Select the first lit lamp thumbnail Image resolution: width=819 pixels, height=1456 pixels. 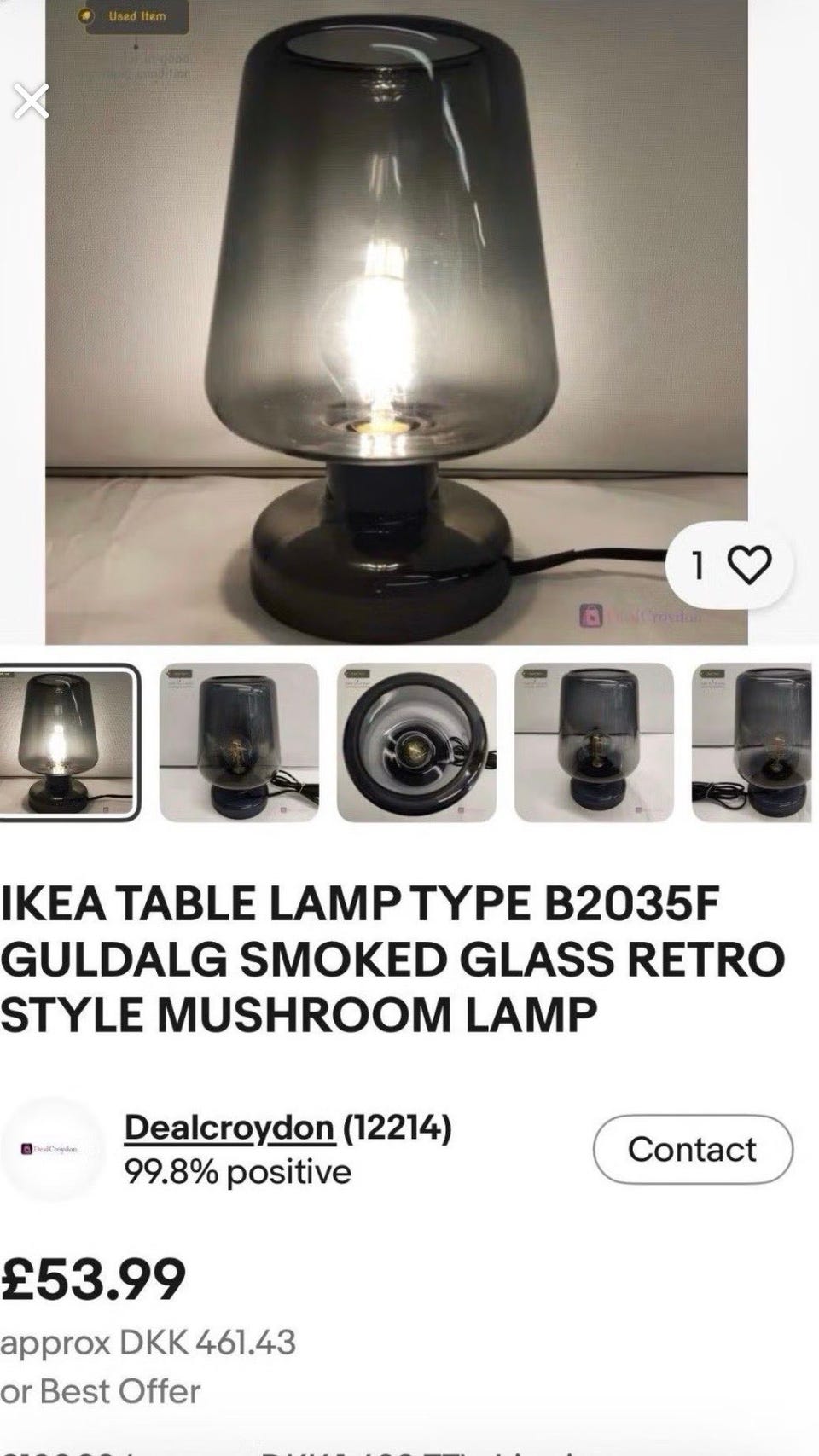pyautogui.click(x=67, y=742)
